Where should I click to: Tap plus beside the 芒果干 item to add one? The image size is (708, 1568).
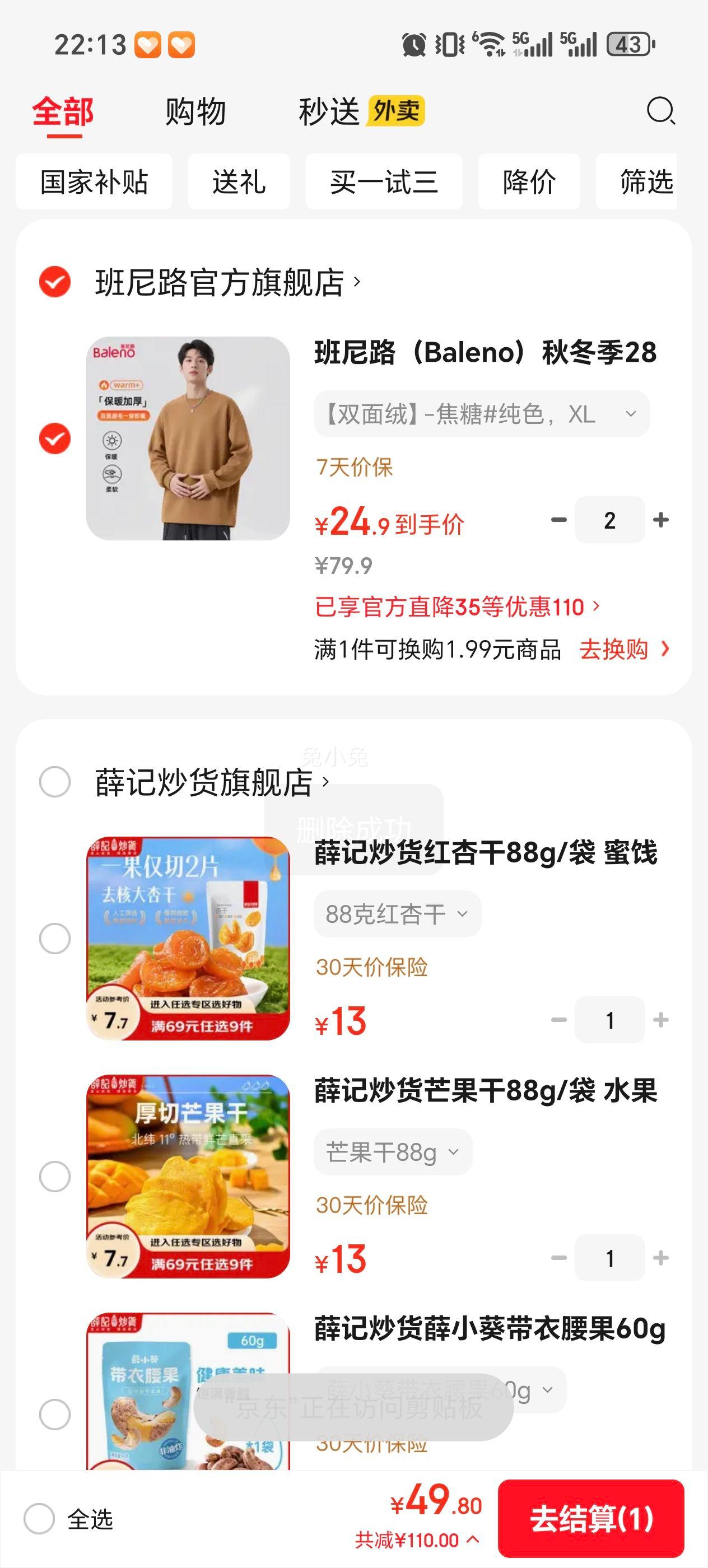(661, 1258)
